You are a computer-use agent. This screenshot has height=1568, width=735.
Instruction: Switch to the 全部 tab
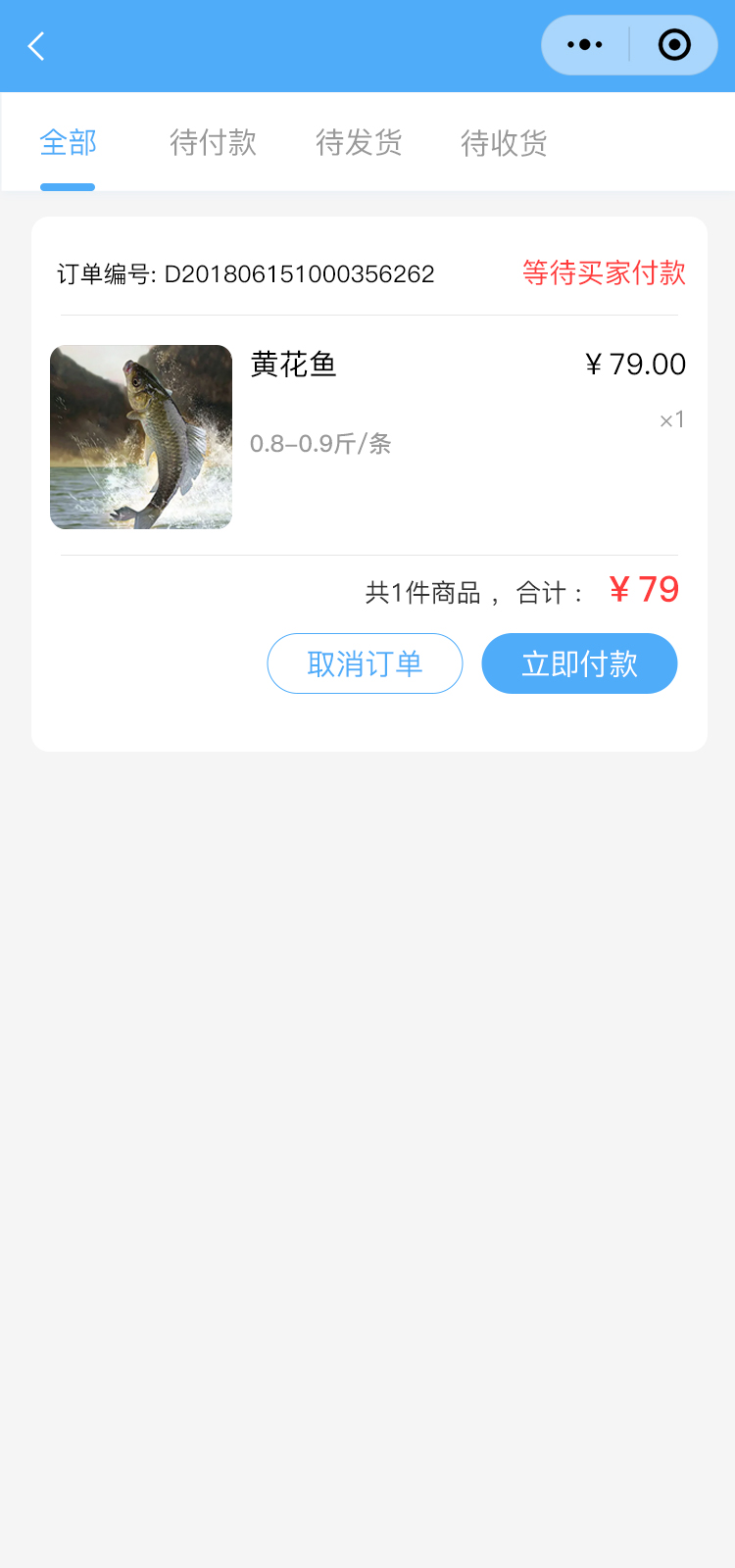pos(68,143)
